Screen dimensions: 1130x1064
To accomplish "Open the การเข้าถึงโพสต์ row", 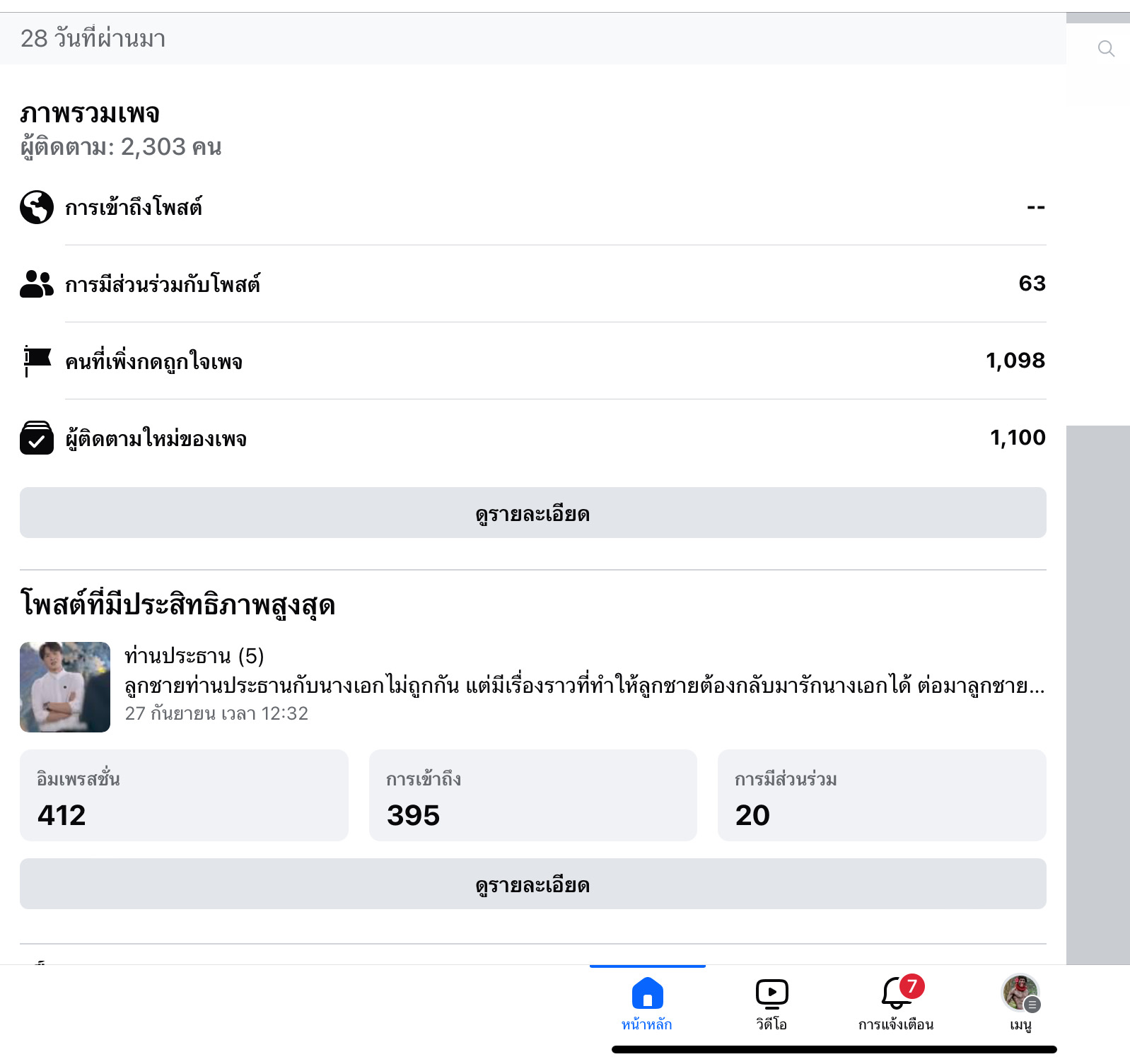I will click(532, 207).
